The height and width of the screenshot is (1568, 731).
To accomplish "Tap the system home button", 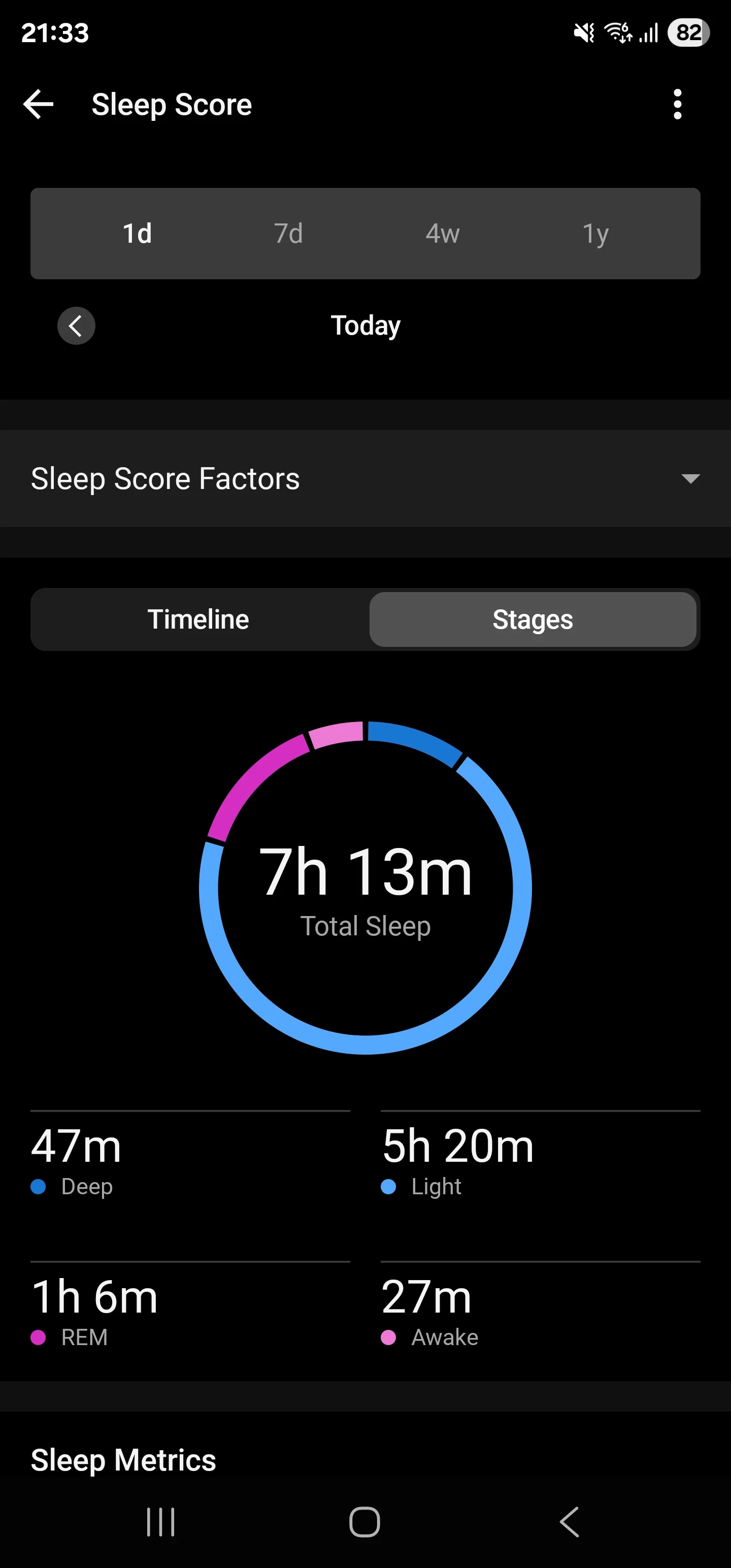I will tap(364, 1522).
